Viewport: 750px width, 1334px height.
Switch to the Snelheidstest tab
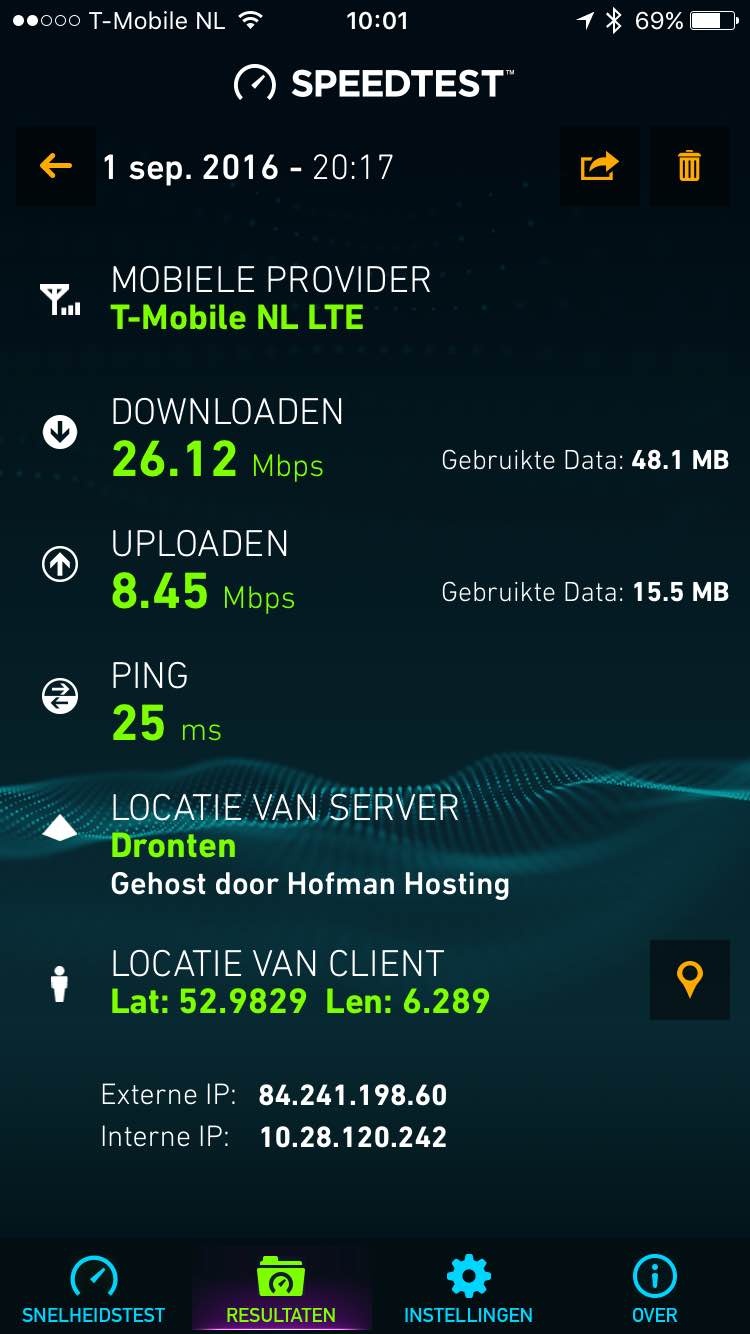point(93,1289)
